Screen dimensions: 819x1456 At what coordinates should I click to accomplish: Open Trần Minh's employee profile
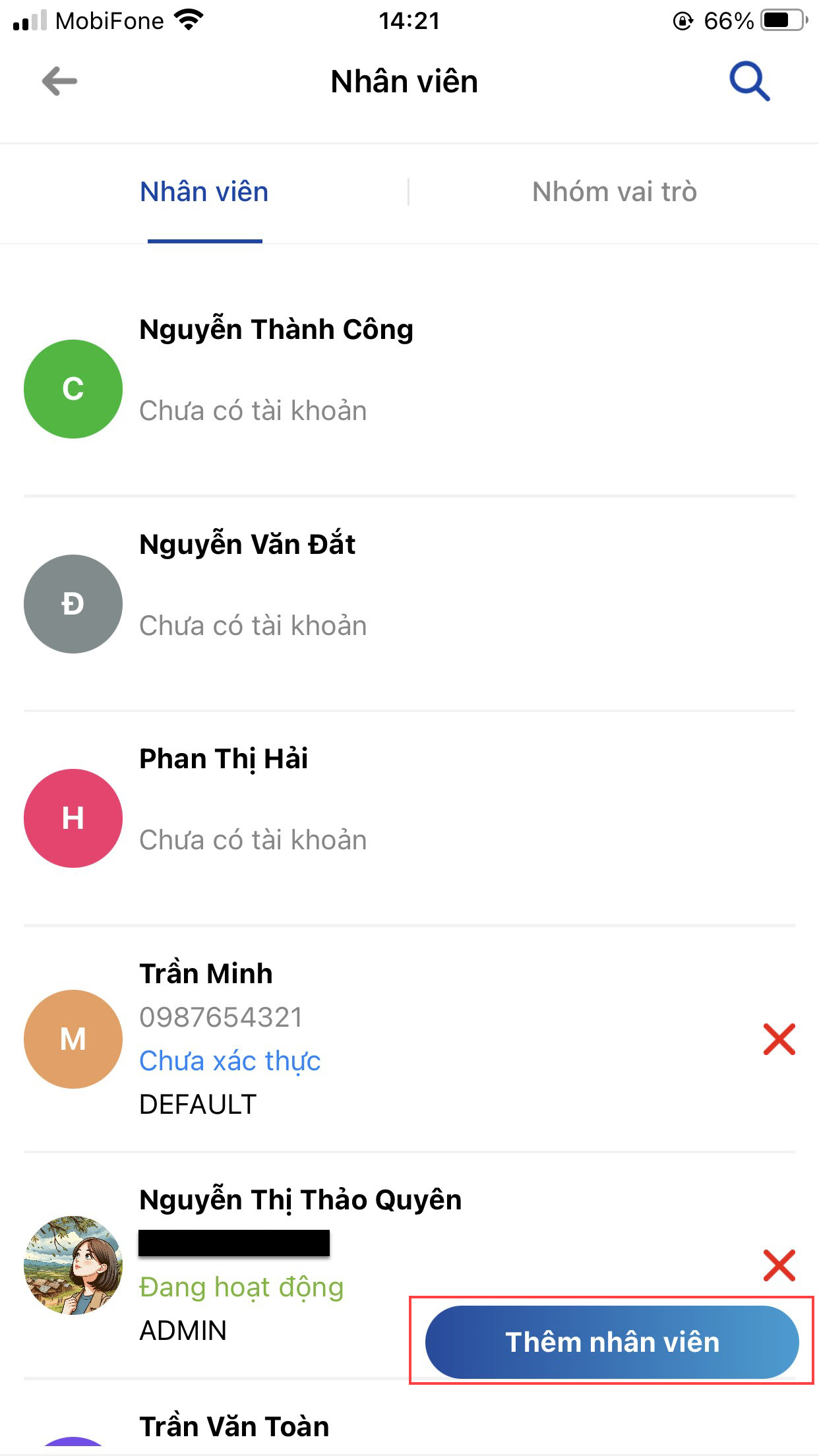click(206, 974)
